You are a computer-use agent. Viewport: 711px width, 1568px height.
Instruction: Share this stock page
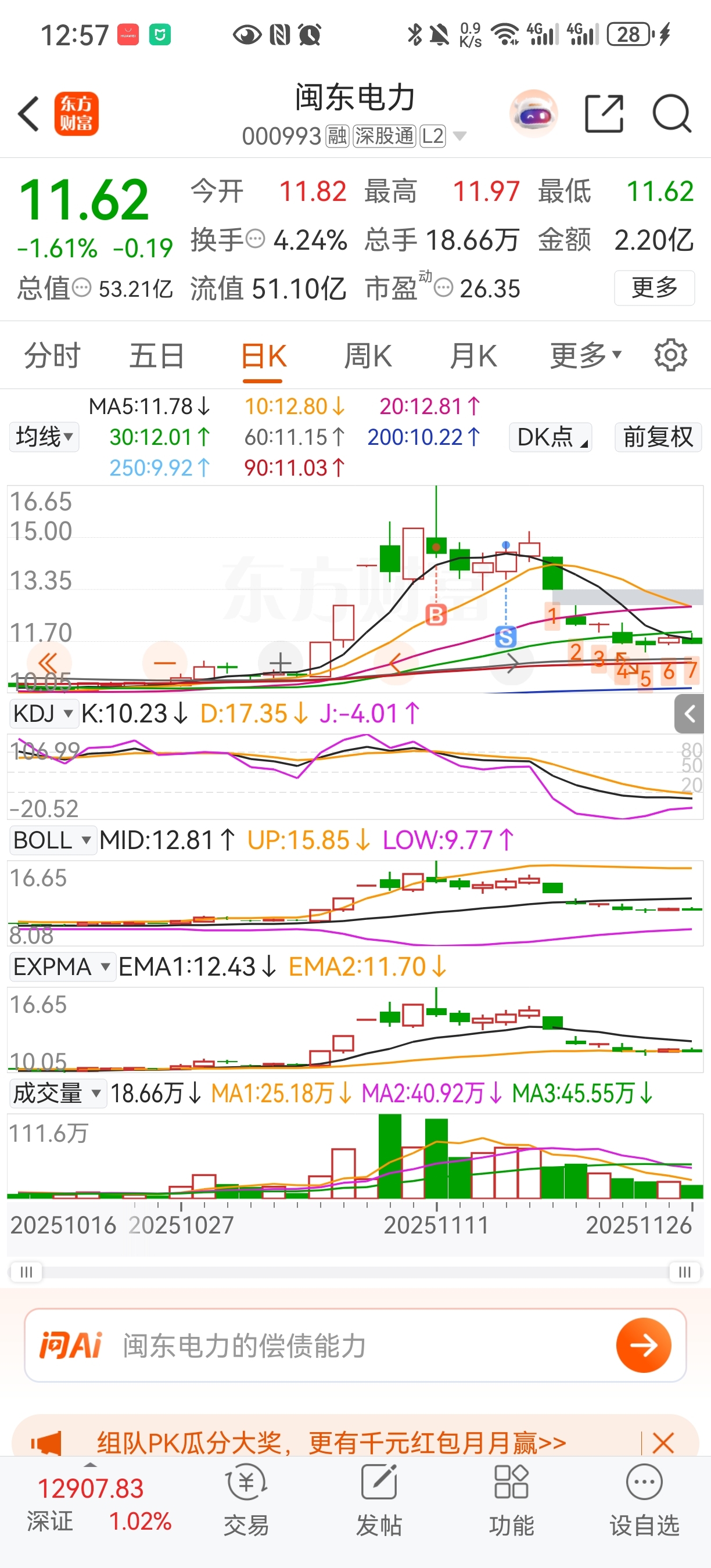point(604,114)
